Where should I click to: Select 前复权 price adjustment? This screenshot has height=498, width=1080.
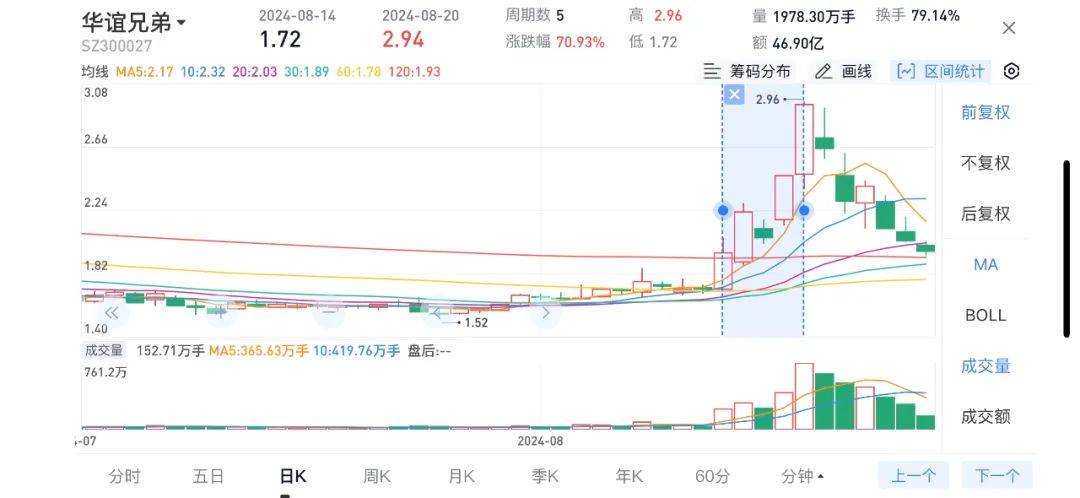coord(985,112)
